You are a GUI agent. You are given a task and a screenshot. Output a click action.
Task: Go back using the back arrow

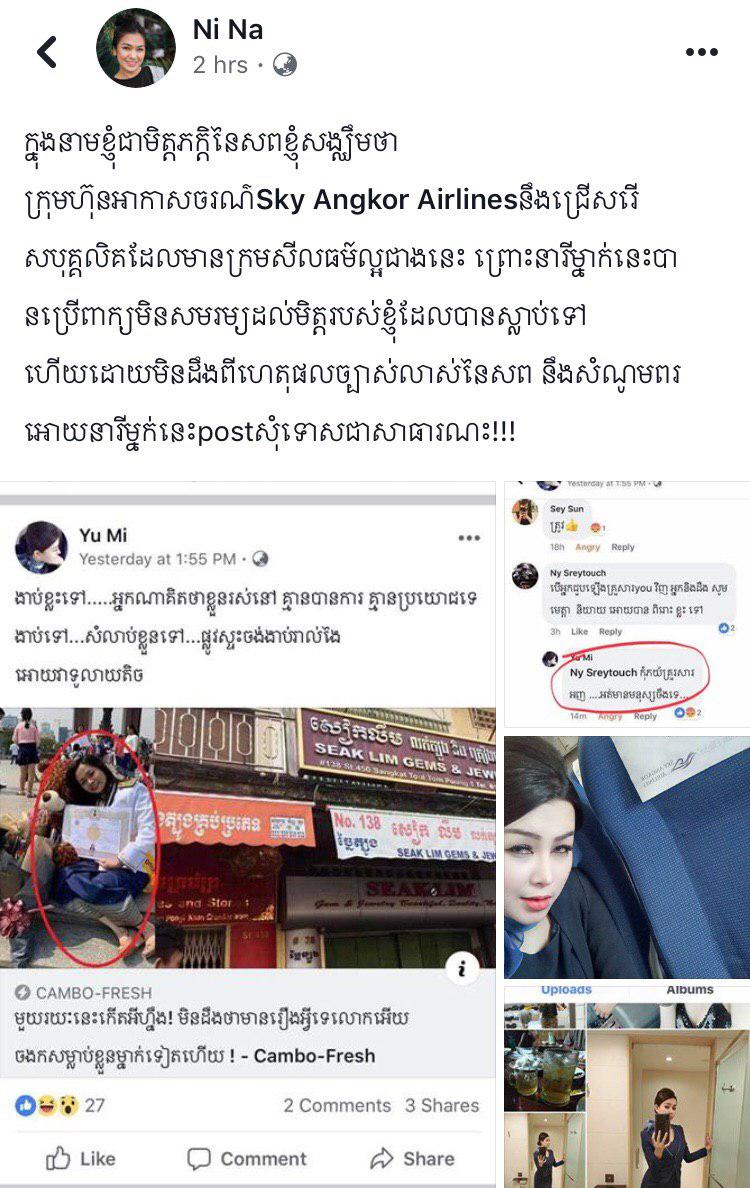(47, 51)
